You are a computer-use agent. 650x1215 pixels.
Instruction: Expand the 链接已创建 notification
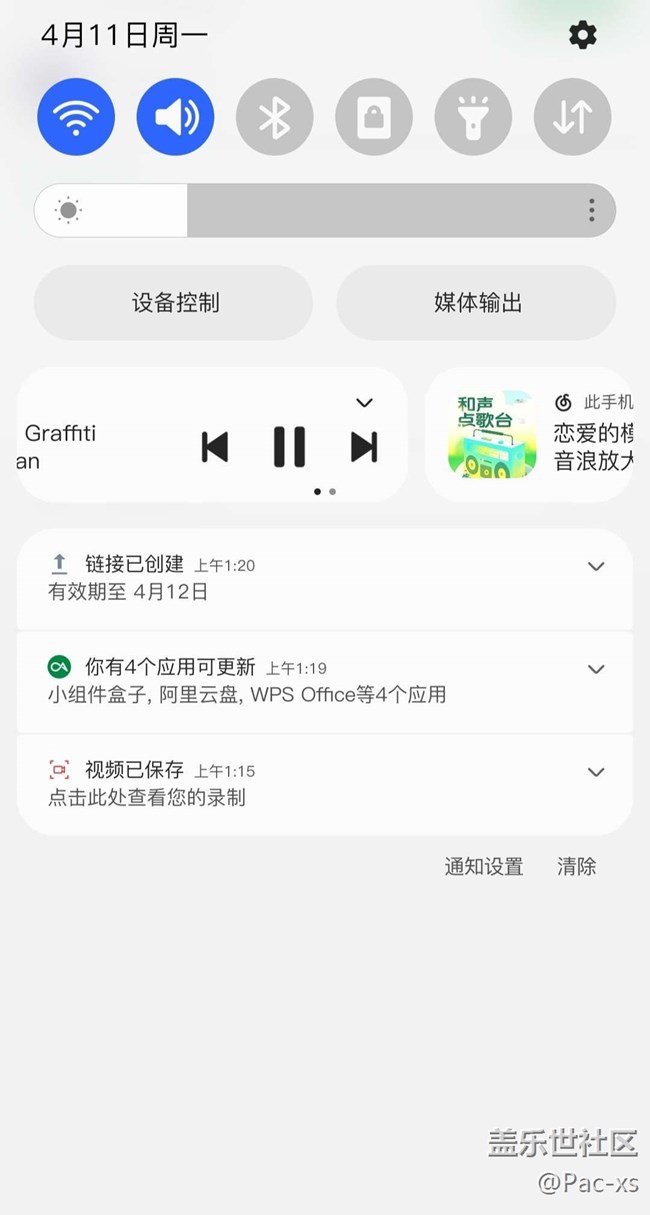click(596, 567)
